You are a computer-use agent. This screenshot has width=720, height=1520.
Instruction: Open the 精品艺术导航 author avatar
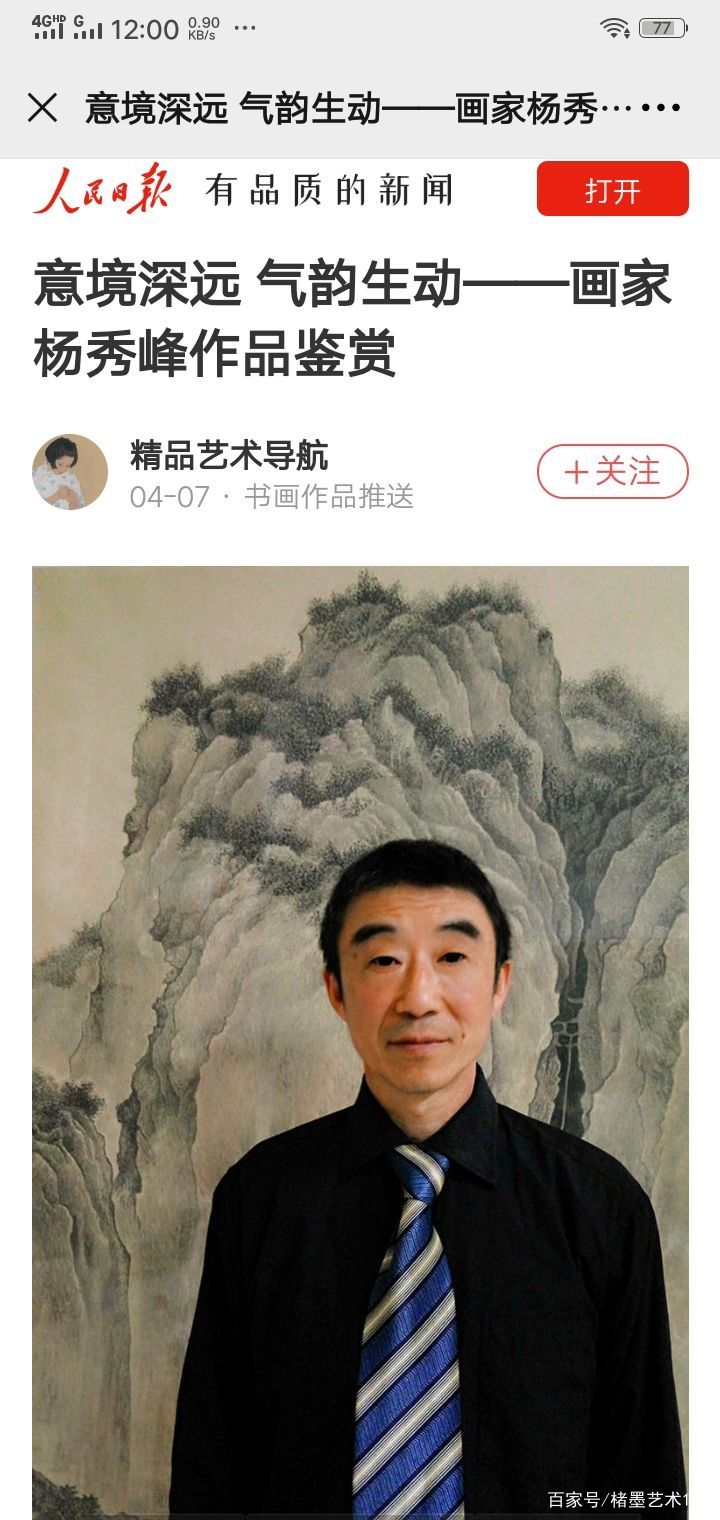(x=70, y=472)
